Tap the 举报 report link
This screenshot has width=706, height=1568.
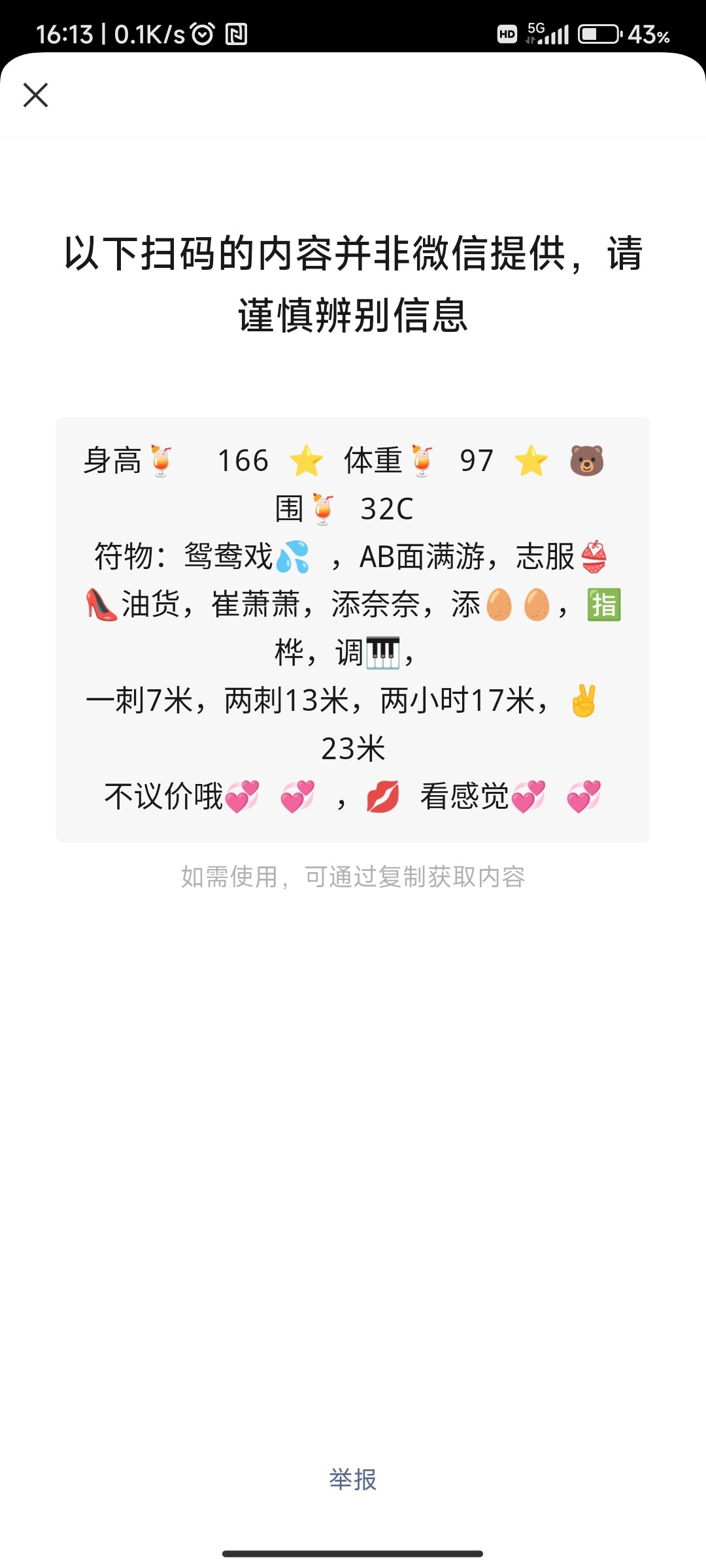tap(353, 1477)
